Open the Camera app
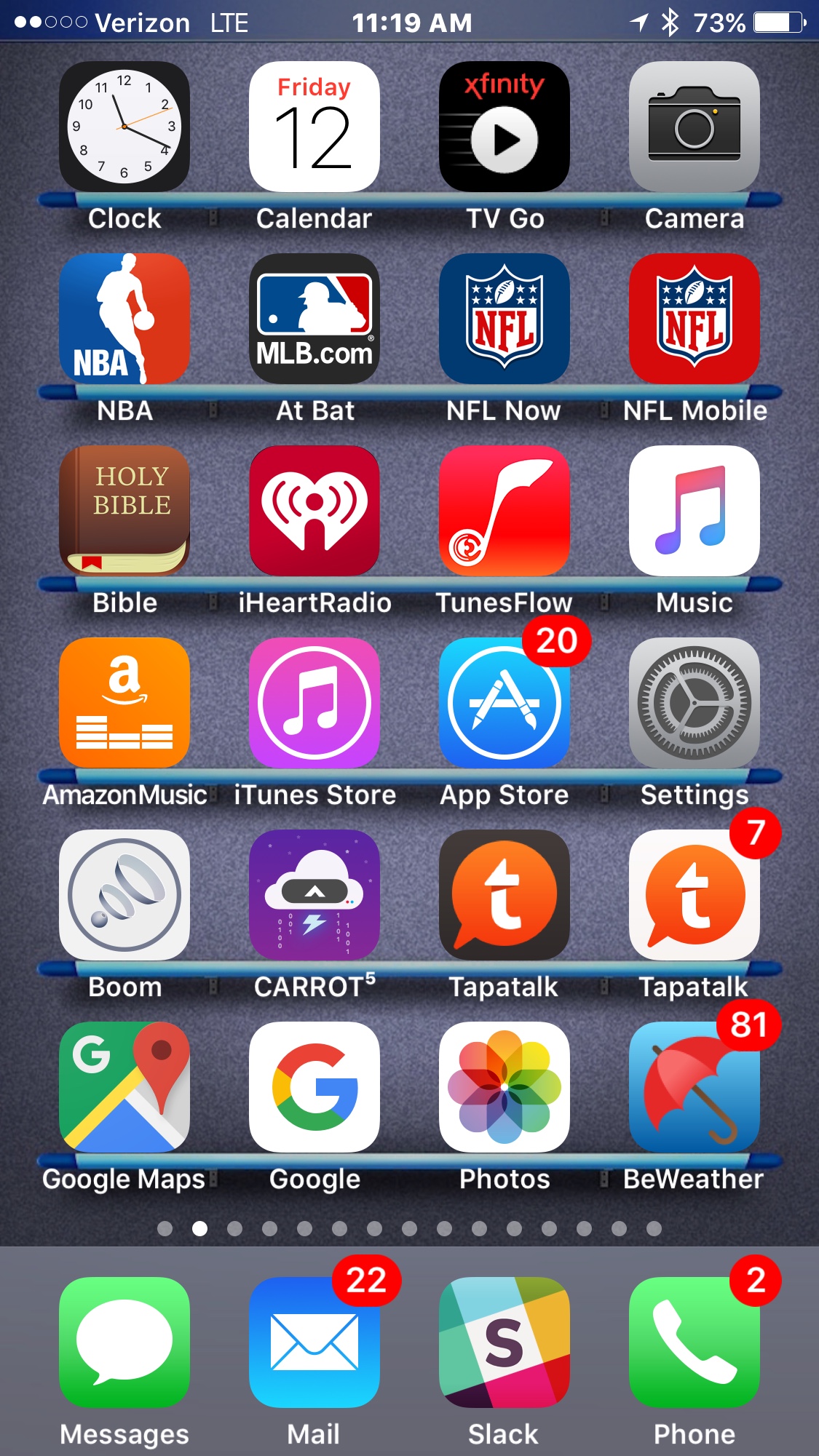This screenshot has width=819, height=1456. point(695,127)
